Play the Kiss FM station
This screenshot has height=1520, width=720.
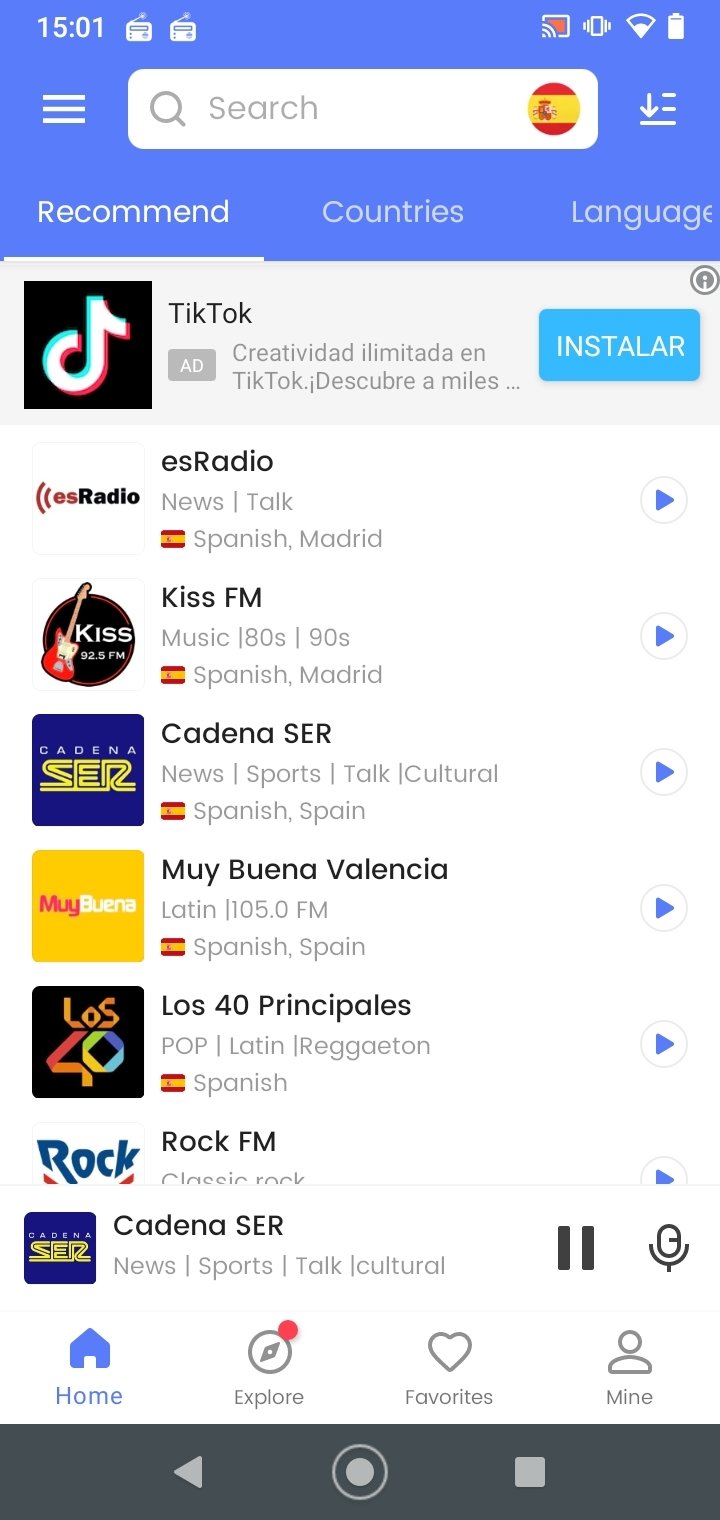click(664, 636)
